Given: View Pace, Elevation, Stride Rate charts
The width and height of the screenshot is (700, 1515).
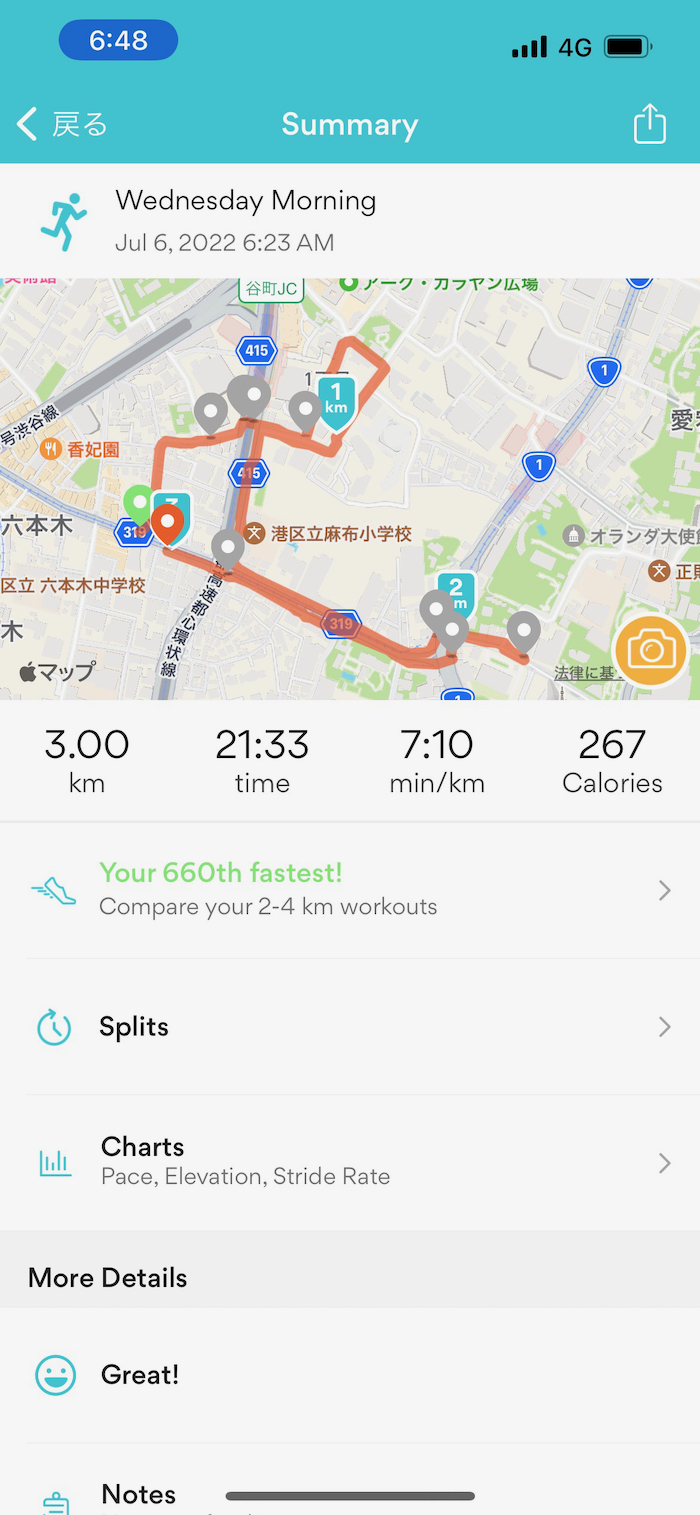Looking at the screenshot, I should point(350,1161).
